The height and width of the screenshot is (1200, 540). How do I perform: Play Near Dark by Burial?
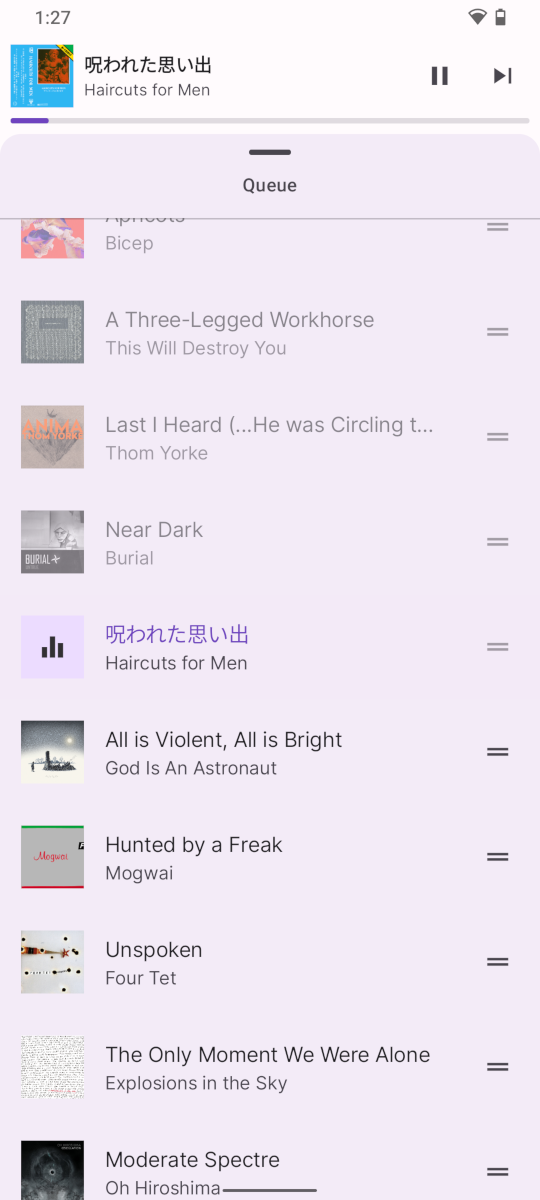(x=270, y=542)
